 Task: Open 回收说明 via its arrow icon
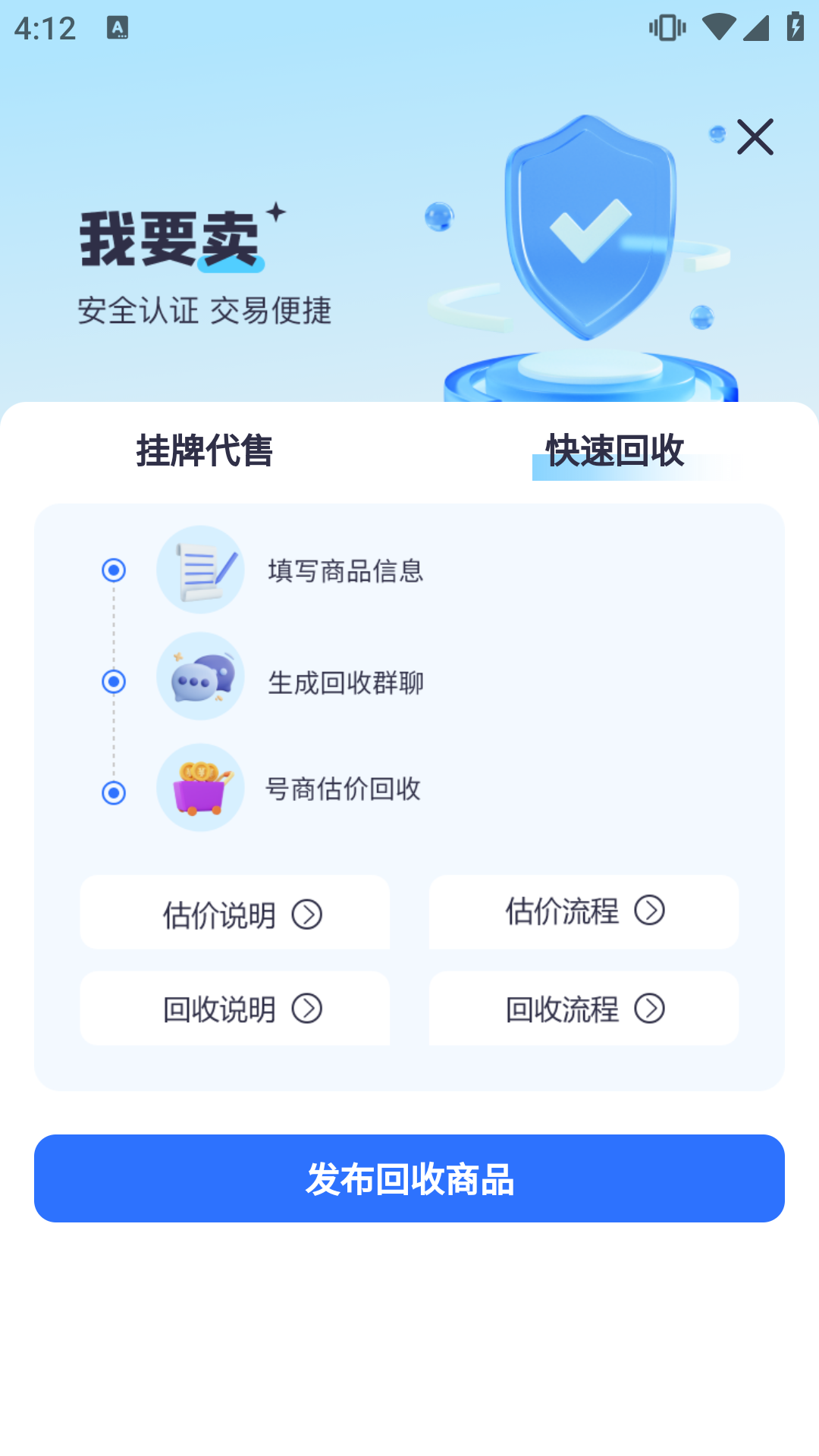coord(308,1009)
